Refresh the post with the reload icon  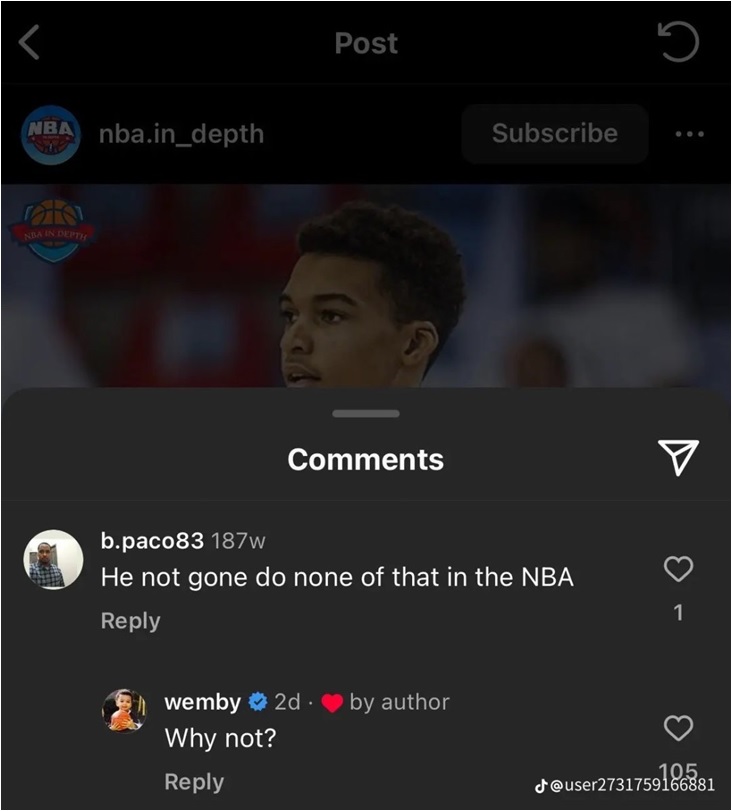677,42
